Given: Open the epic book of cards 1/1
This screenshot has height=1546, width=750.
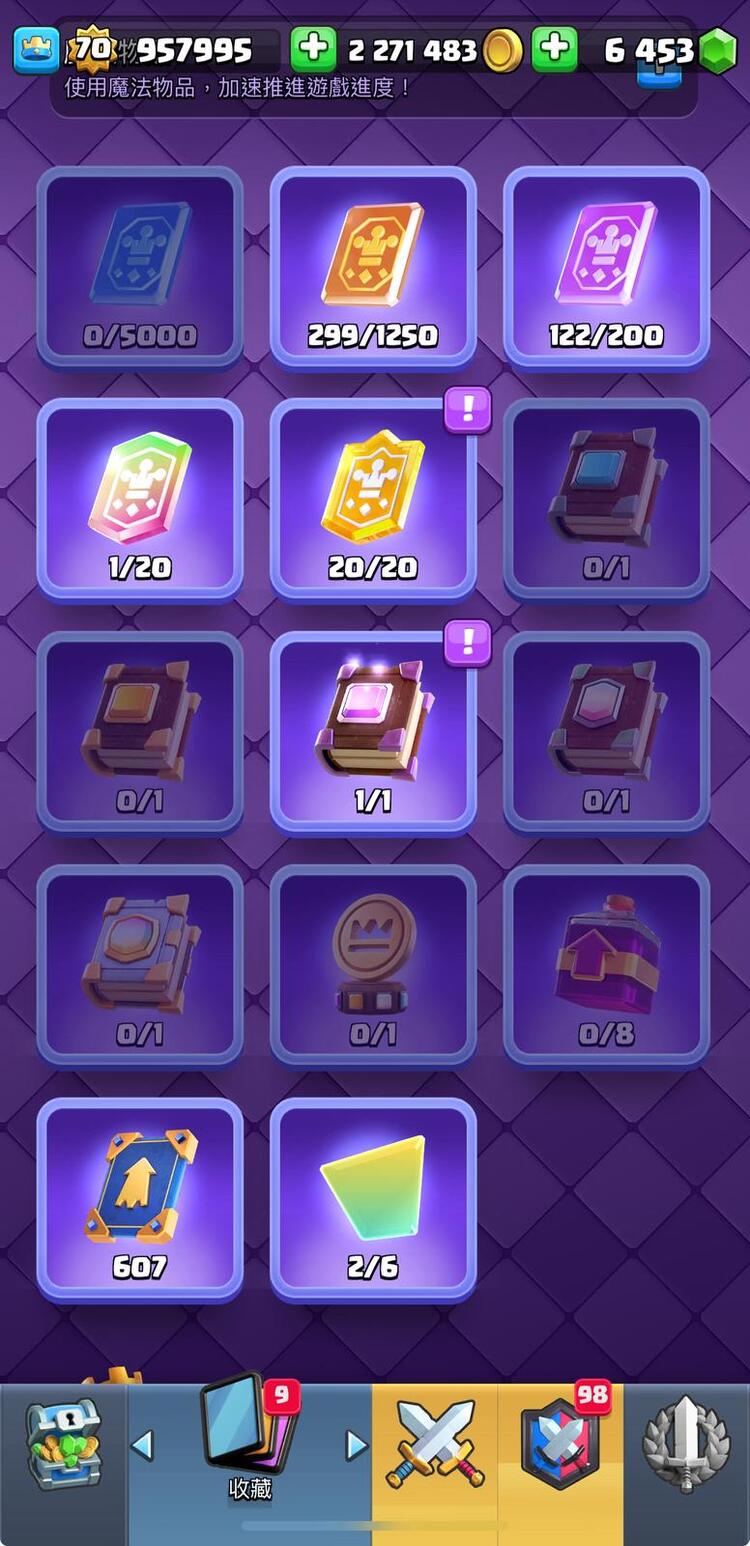Looking at the screenshot, I should coord(373,733).
